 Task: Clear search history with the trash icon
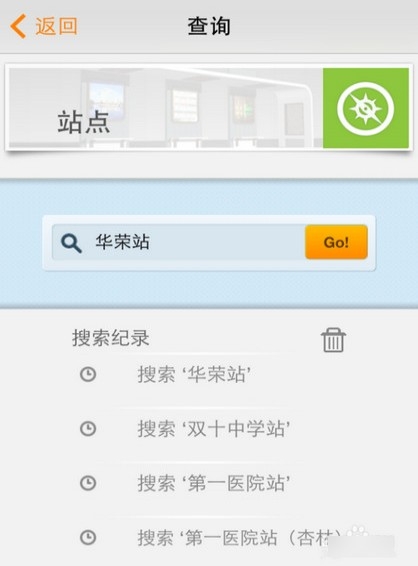click(333, 340)
